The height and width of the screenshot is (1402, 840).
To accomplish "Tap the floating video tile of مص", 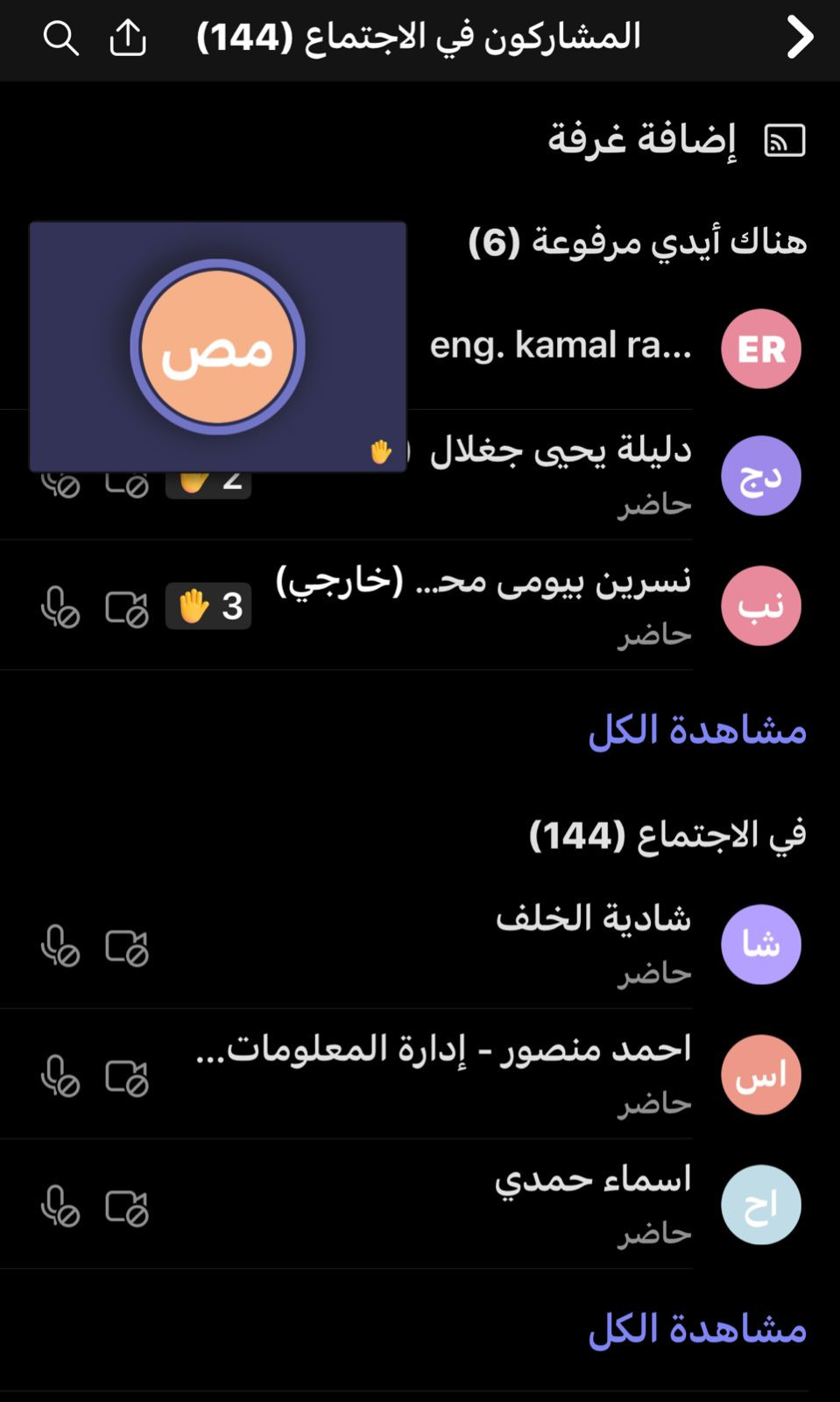I will coord(218,347).
